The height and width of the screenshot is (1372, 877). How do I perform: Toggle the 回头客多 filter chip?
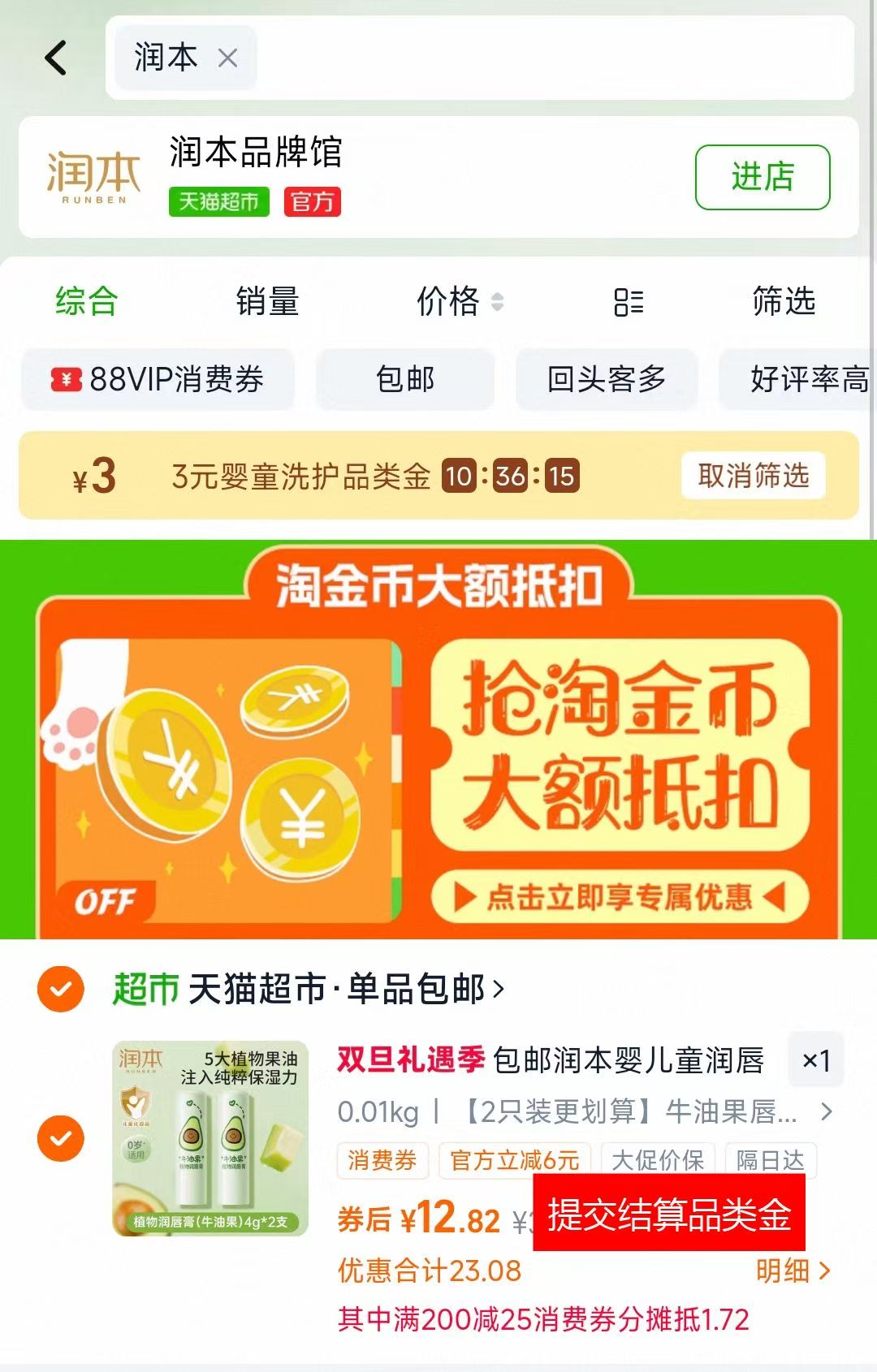coord(607,378)
